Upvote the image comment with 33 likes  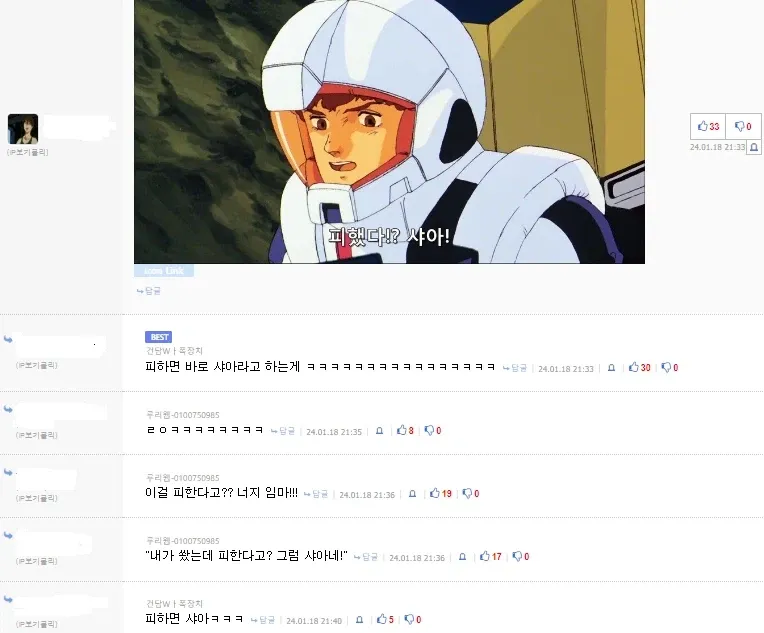click(708, 126)
